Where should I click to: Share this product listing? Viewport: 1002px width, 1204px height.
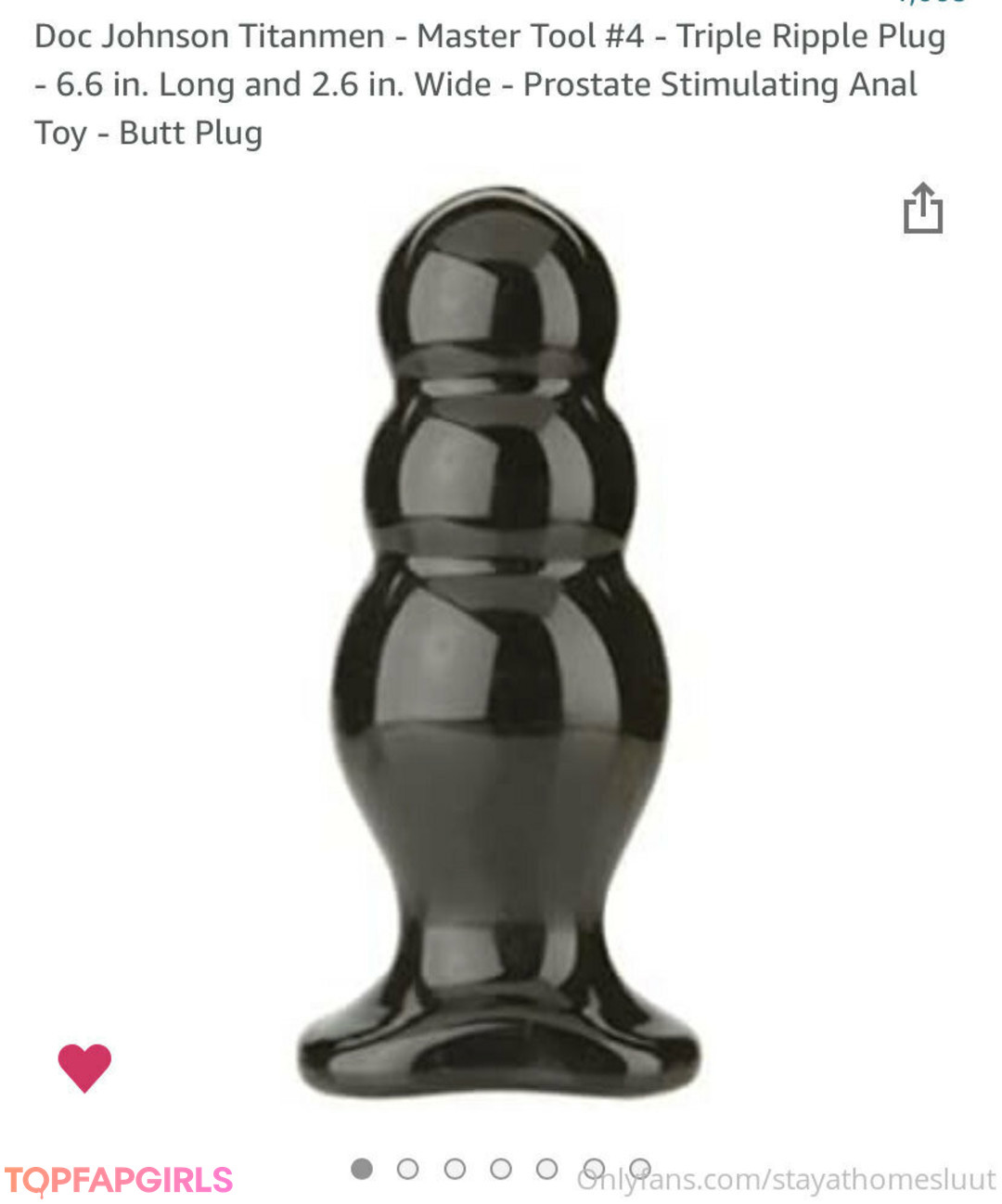pos(922,208)
